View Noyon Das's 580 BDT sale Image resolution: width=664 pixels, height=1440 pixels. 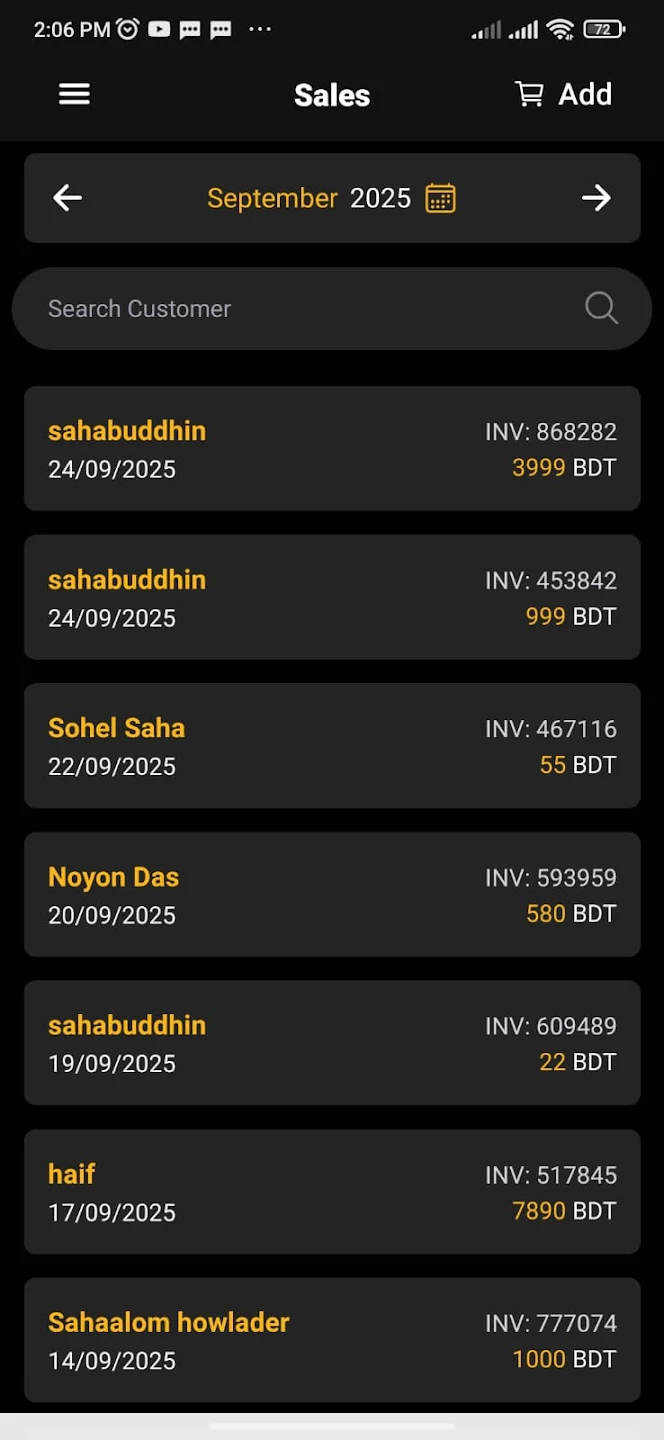pos(332,894)
